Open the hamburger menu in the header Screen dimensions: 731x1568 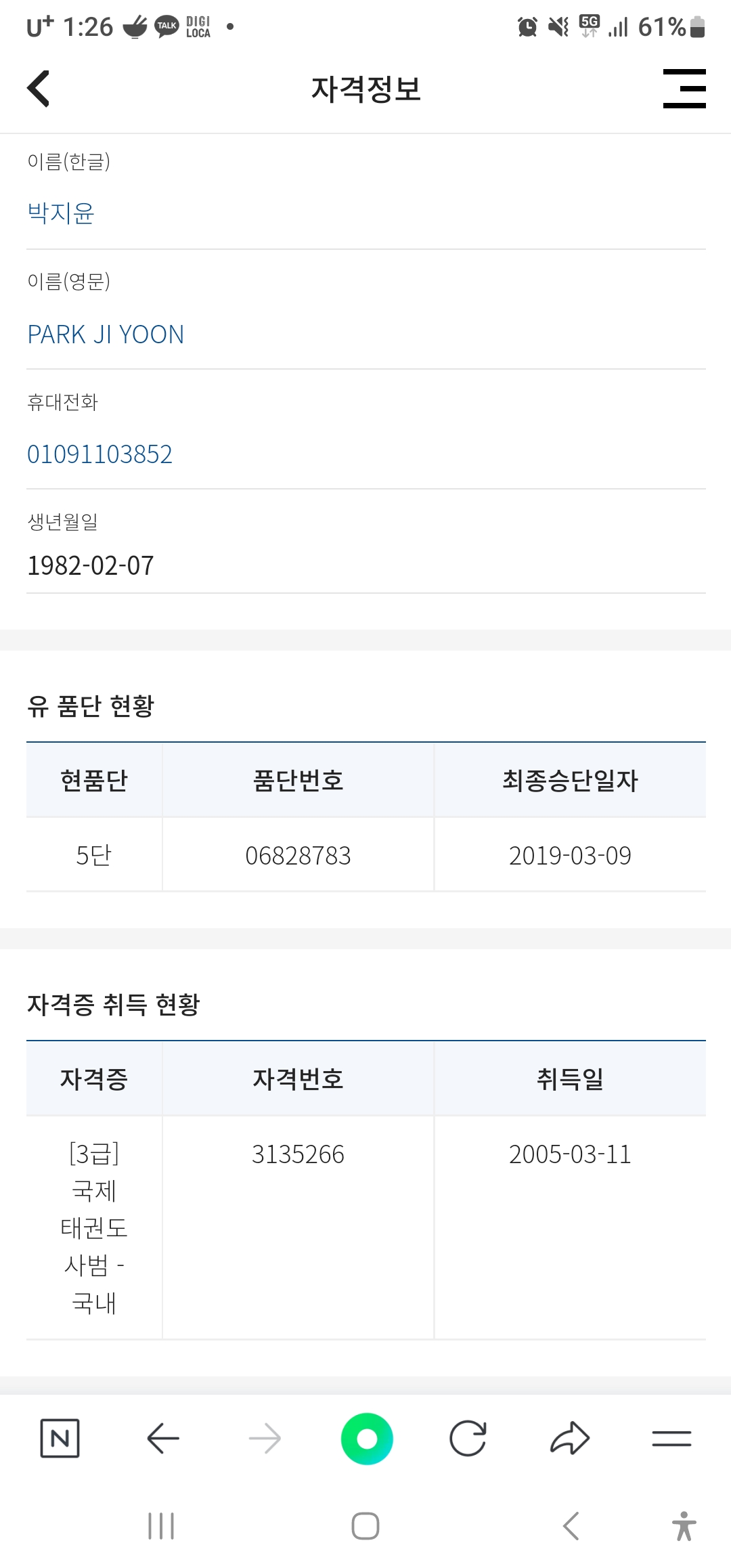(684, 89)
